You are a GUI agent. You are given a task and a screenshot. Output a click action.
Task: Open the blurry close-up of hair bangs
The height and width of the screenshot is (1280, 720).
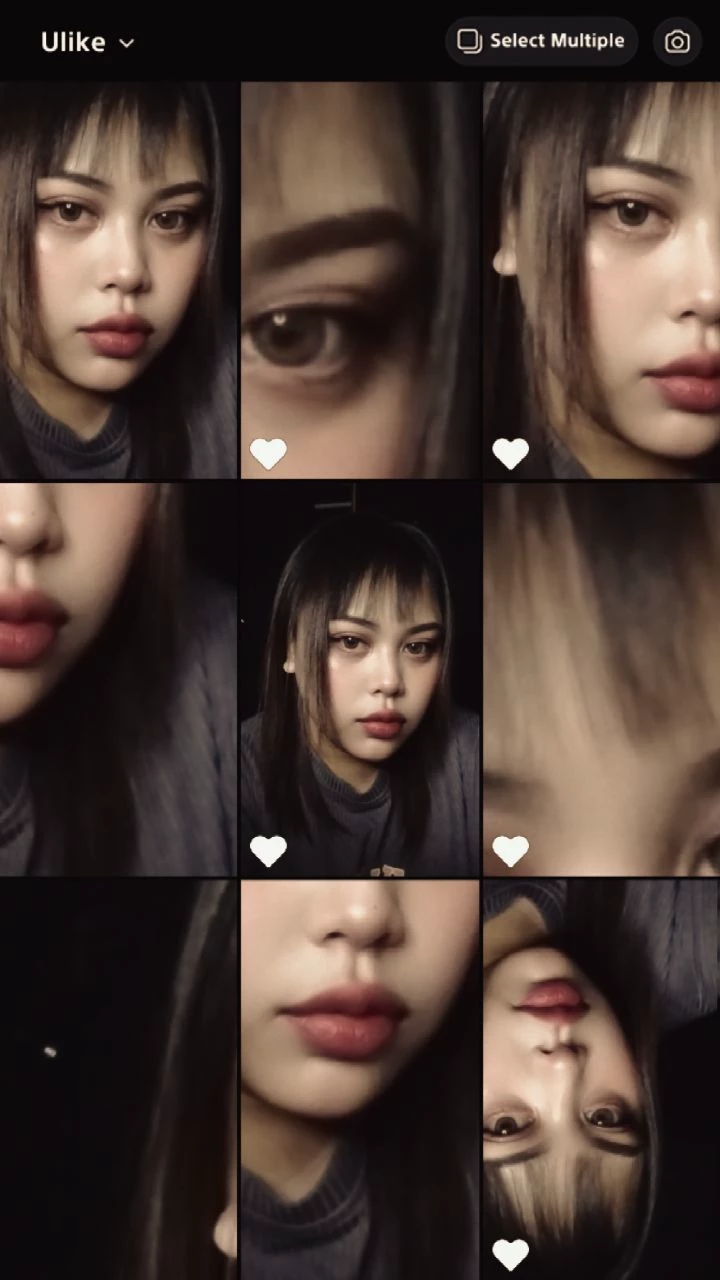(601, 678)
